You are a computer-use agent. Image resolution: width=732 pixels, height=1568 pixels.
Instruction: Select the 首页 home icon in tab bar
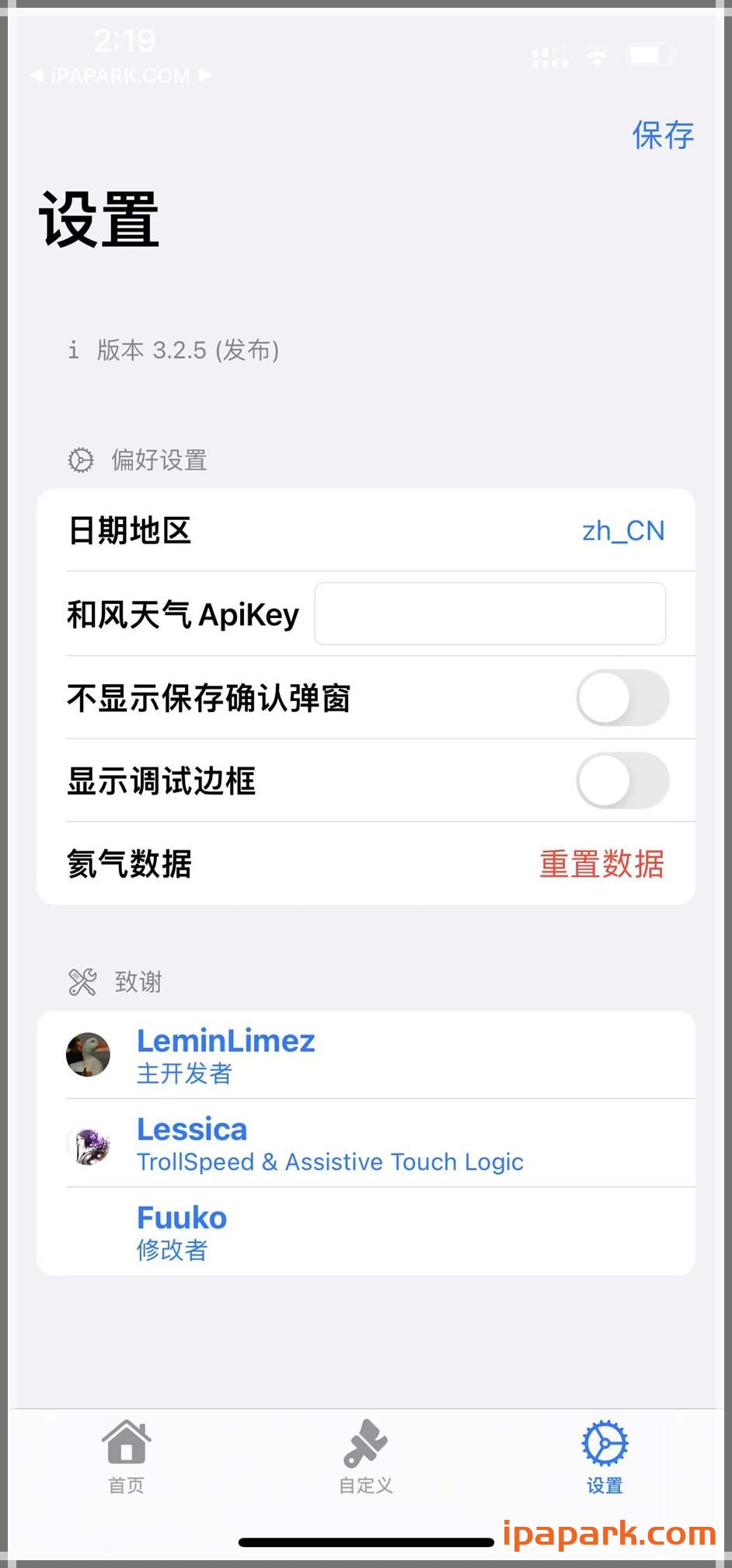point(125,1442)
